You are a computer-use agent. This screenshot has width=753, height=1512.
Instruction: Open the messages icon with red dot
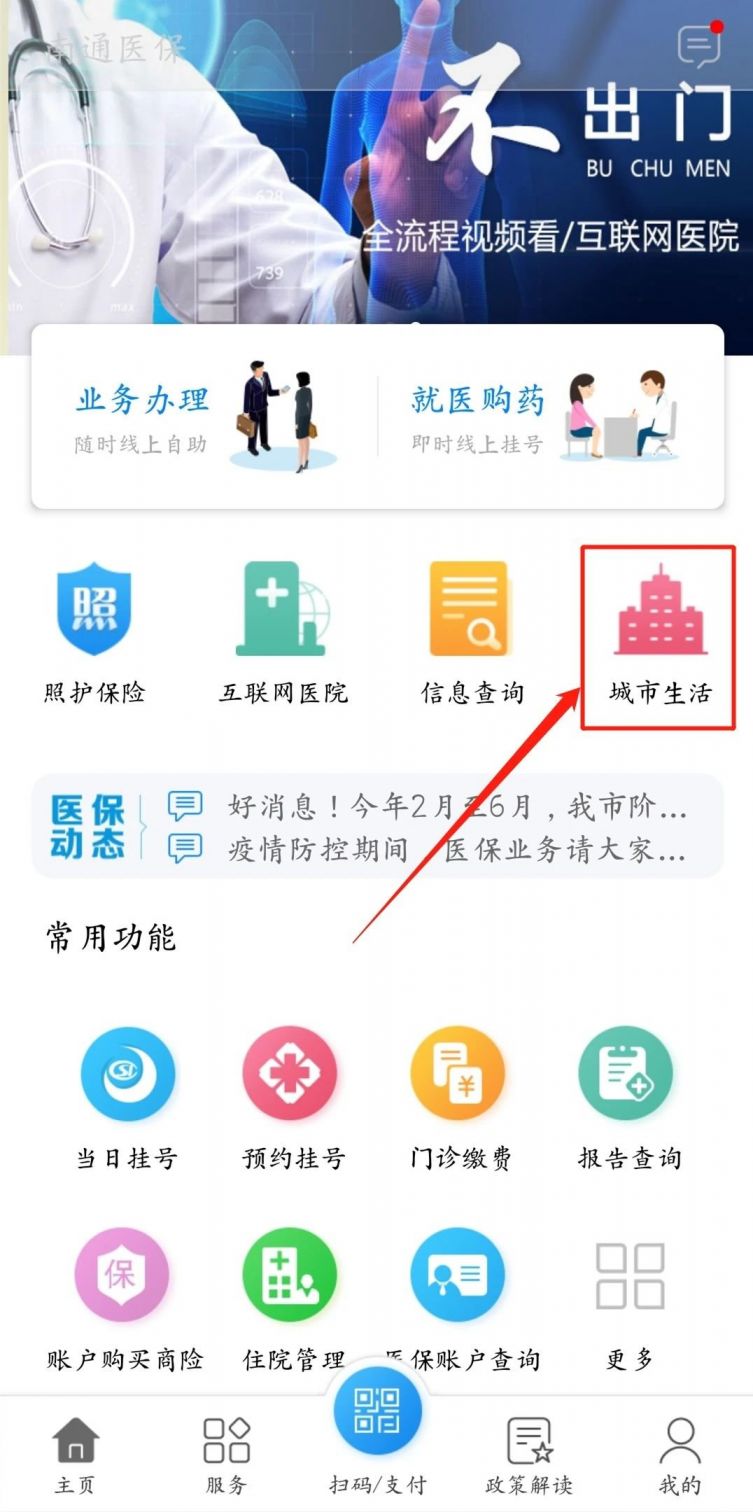tap(699, 46)
